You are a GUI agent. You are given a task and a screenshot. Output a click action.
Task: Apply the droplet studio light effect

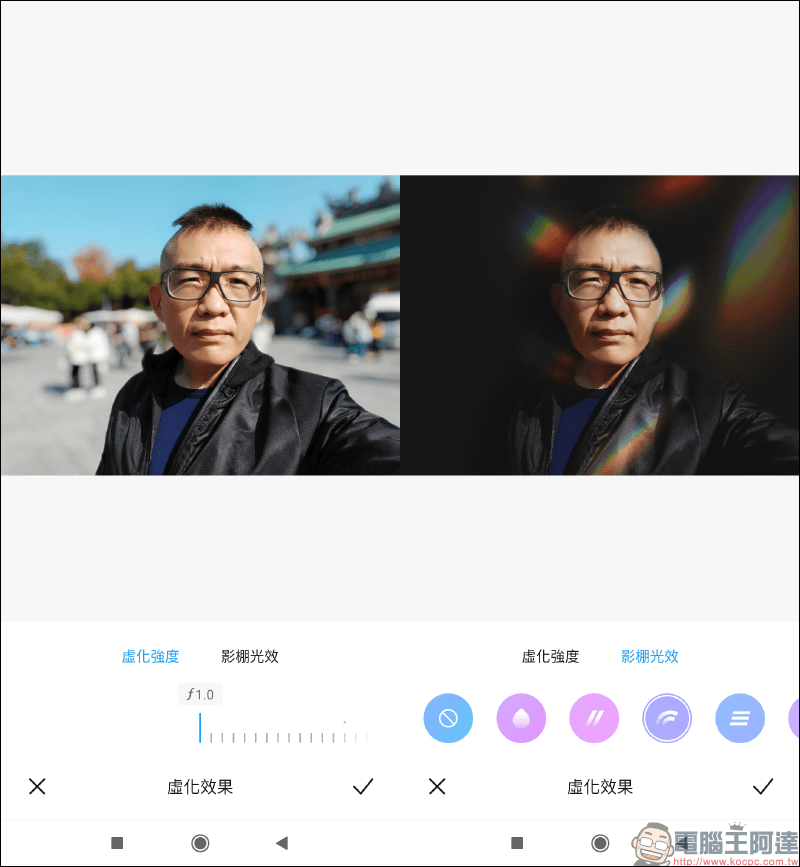pyautogui.click(x=521, y=718)
